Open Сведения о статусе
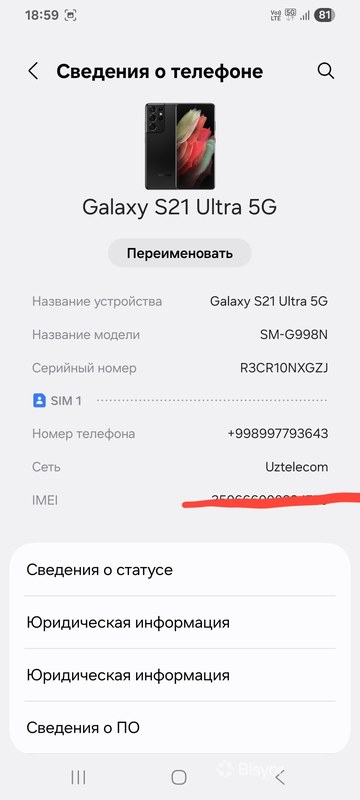The width and height of the screenshot is (360, 800). (x=180, y=569)
